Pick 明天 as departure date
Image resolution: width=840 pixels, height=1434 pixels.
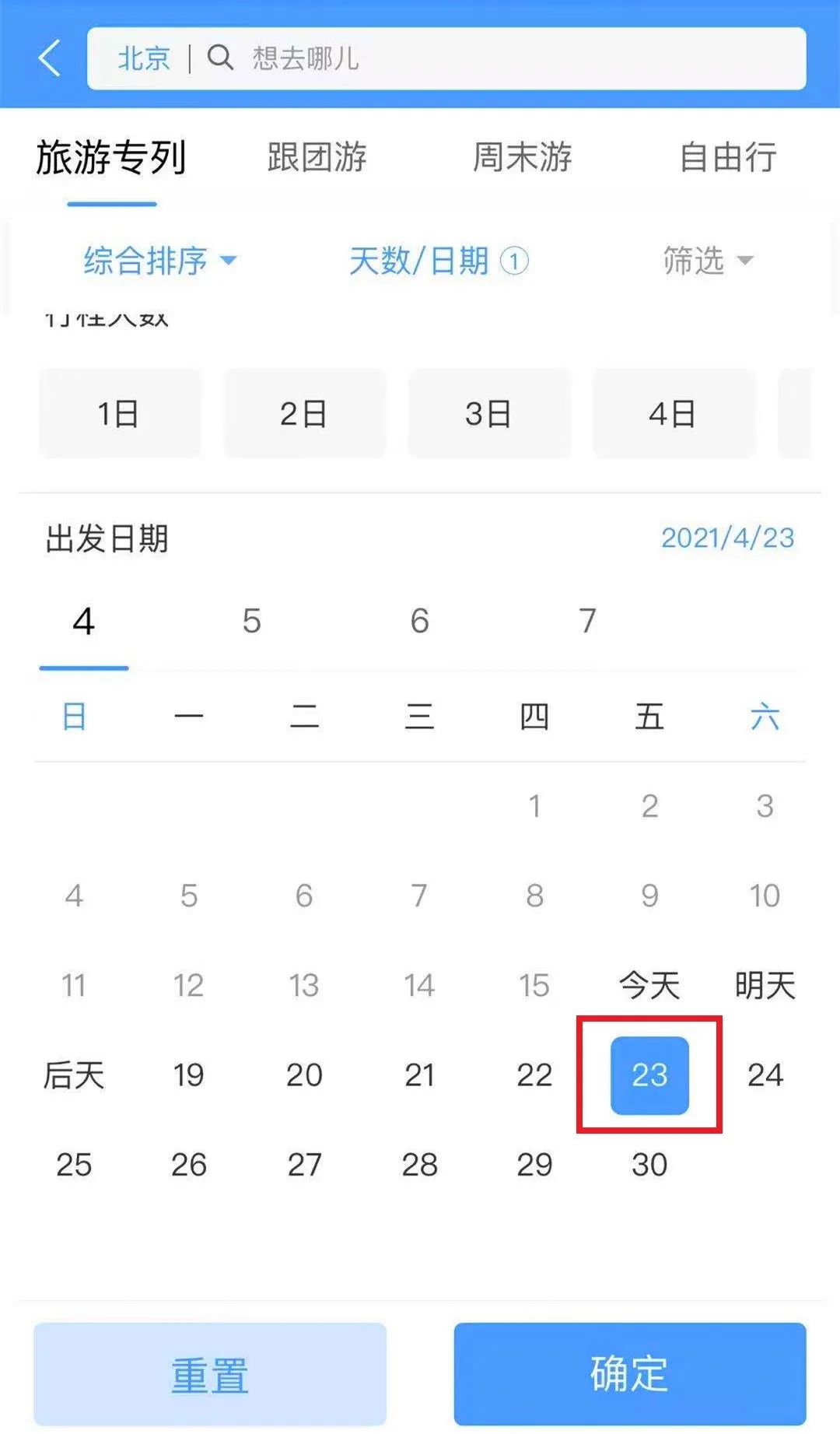[x=765, y=986]
